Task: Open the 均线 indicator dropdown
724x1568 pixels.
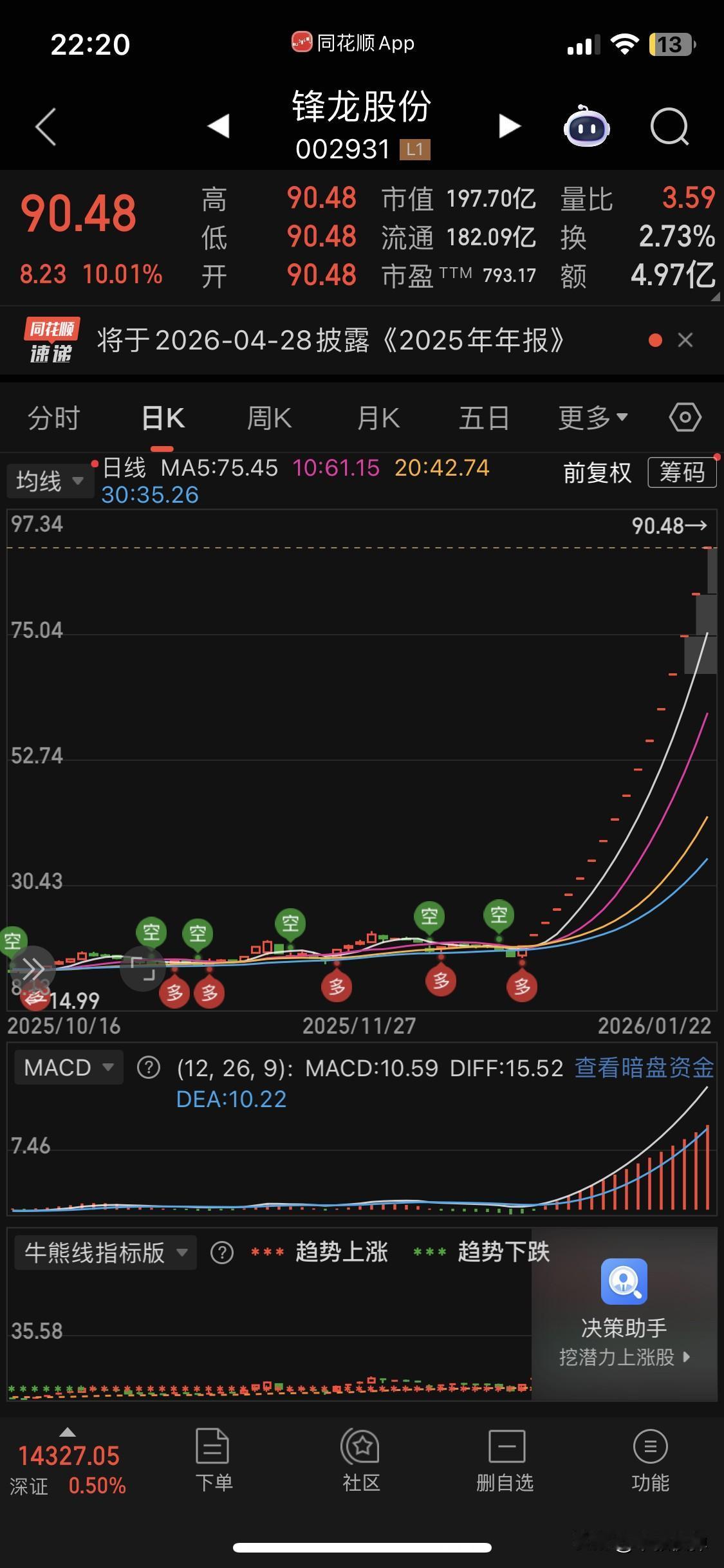Action: [x=50, y=481]
